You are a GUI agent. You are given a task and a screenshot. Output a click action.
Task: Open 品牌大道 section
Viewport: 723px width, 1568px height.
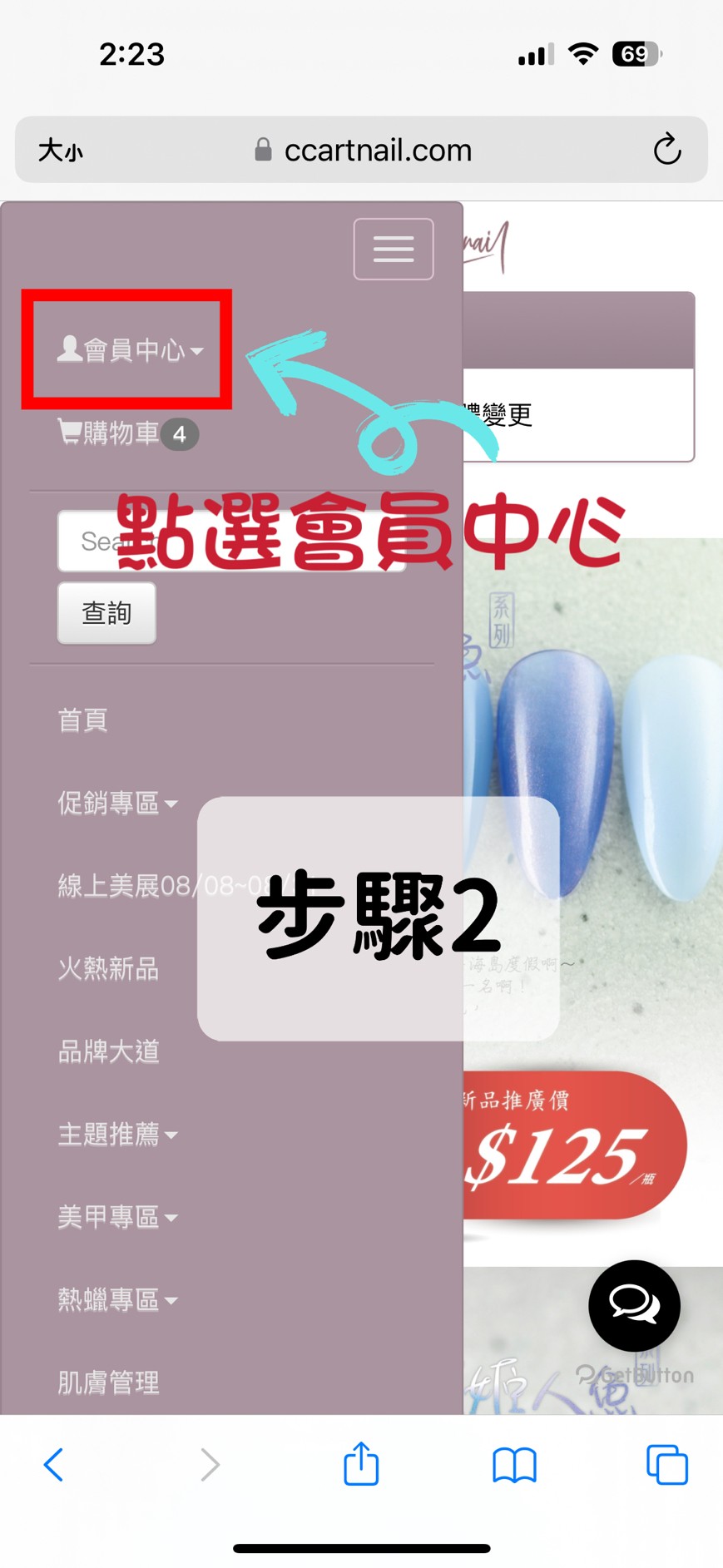[108, 1051]
